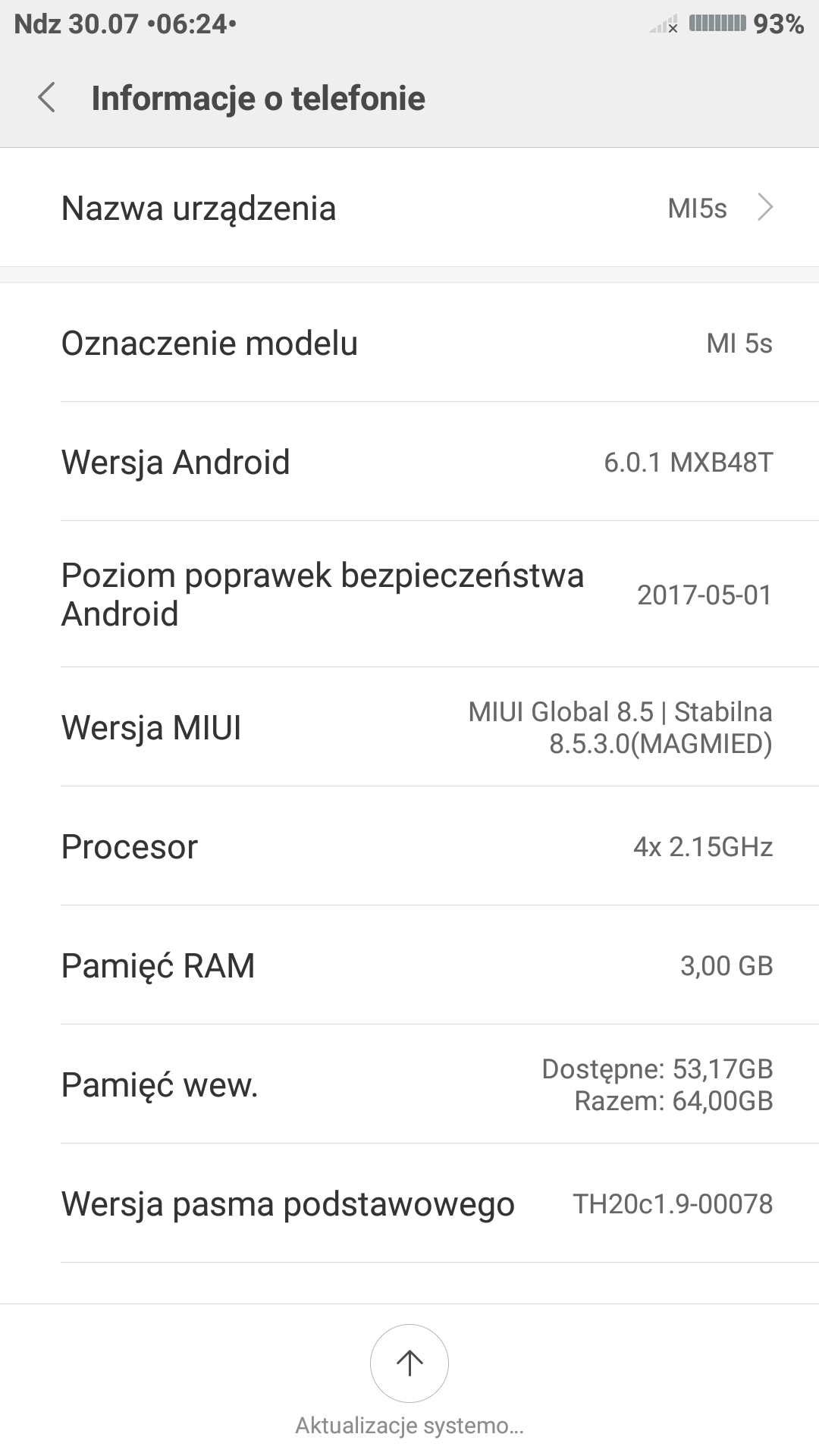Tap the Procesor row
Viewport: 819px width, 1456px height.
pyautogui.click(x=409, y=846)
